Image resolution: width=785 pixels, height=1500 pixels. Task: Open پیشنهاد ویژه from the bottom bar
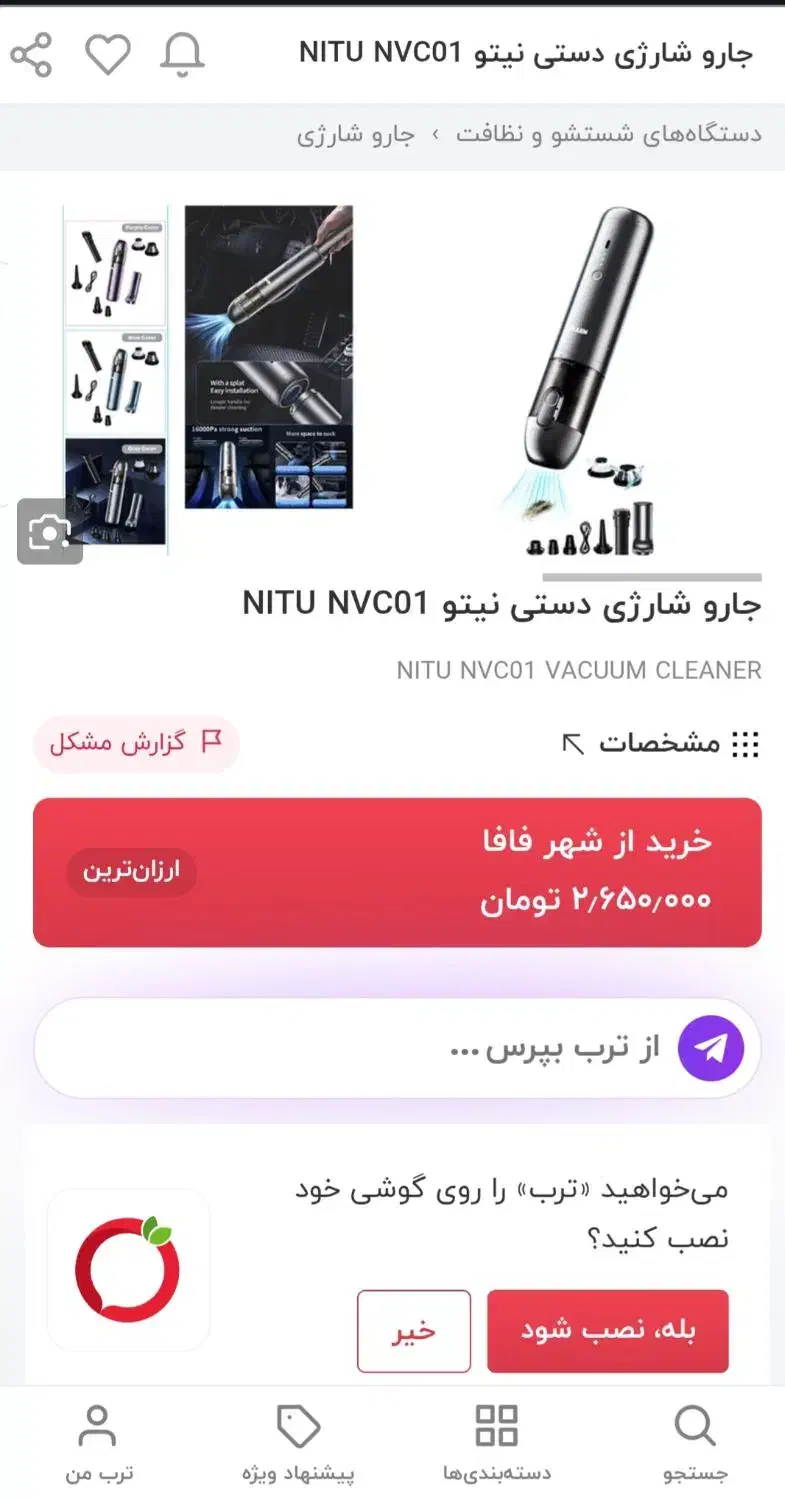[297, 1440]
